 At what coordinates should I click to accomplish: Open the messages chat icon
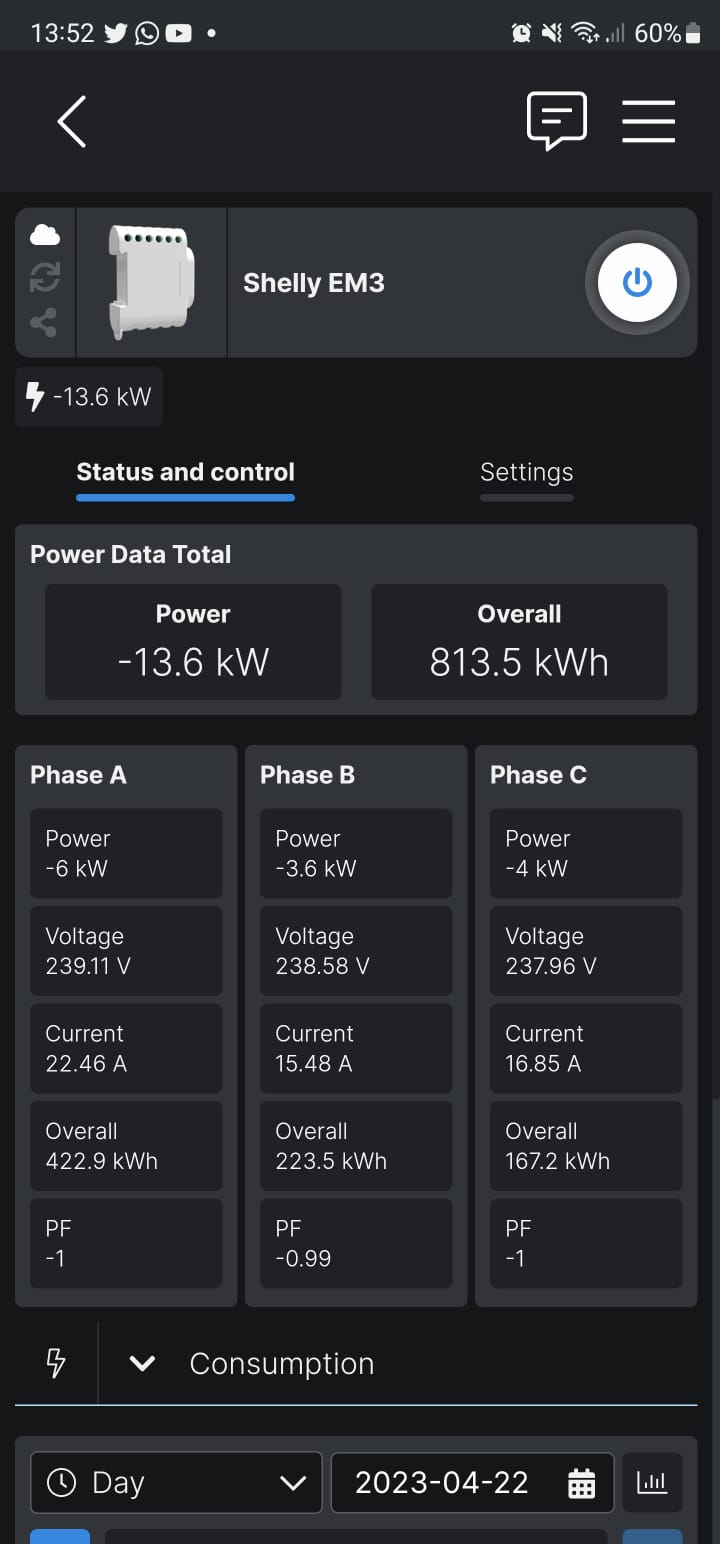556,122
